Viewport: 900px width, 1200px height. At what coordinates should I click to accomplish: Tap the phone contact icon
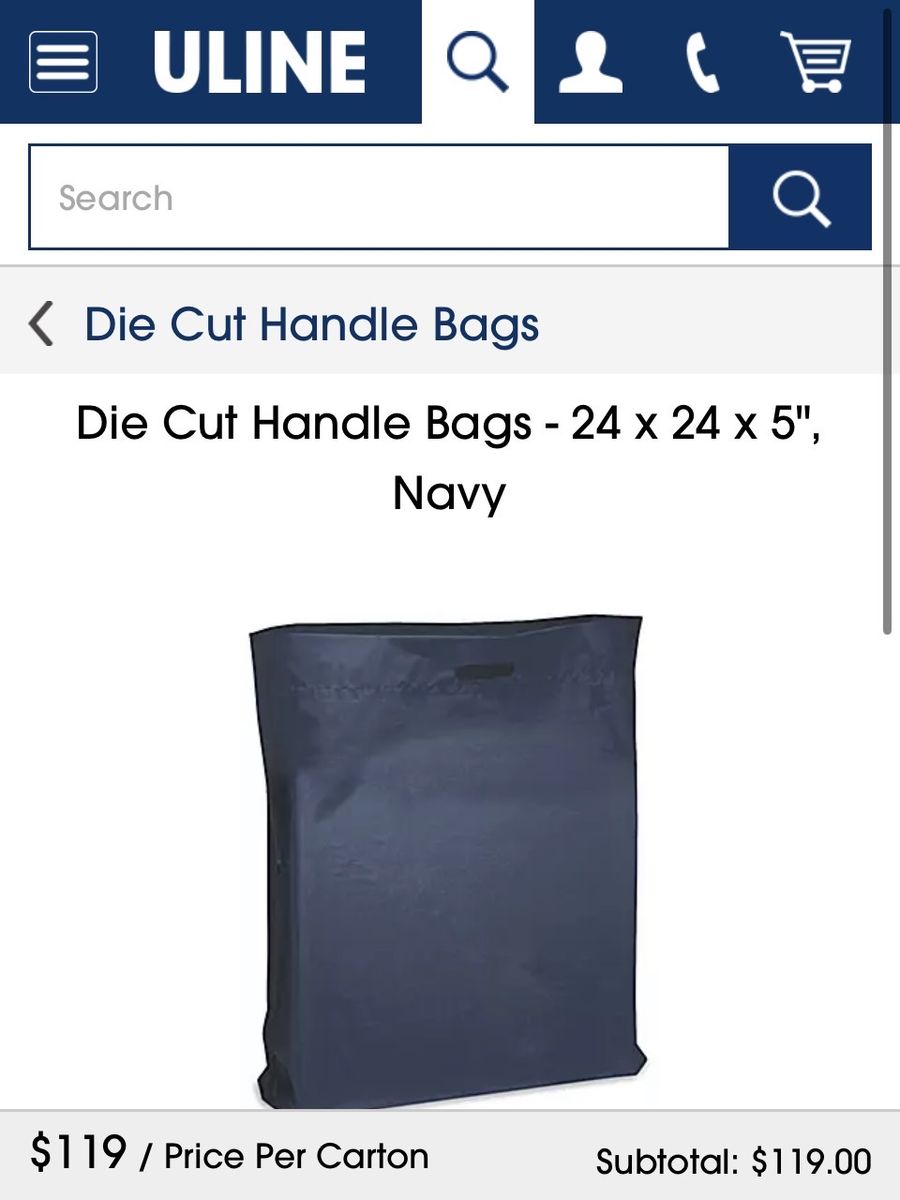(703, 63)
